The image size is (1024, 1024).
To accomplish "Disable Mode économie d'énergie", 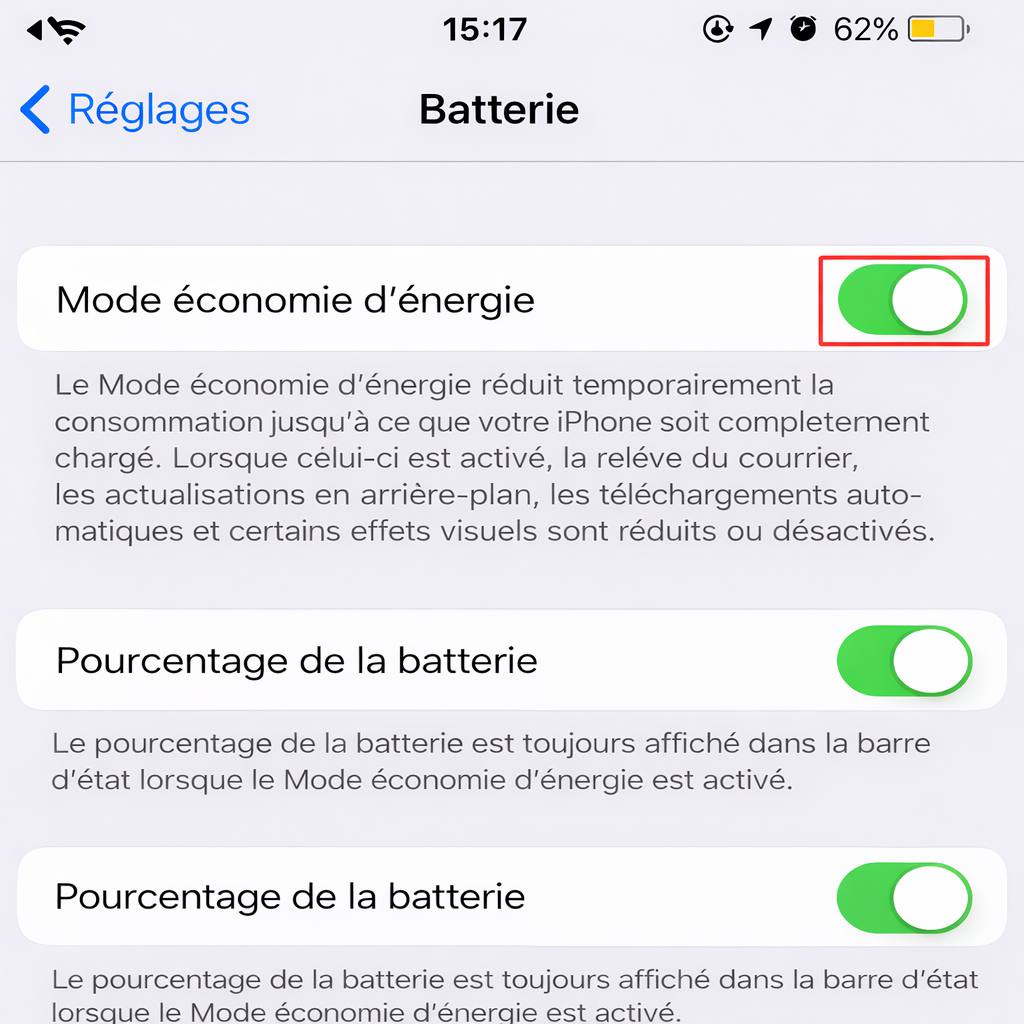I will (x=903, y=299).
